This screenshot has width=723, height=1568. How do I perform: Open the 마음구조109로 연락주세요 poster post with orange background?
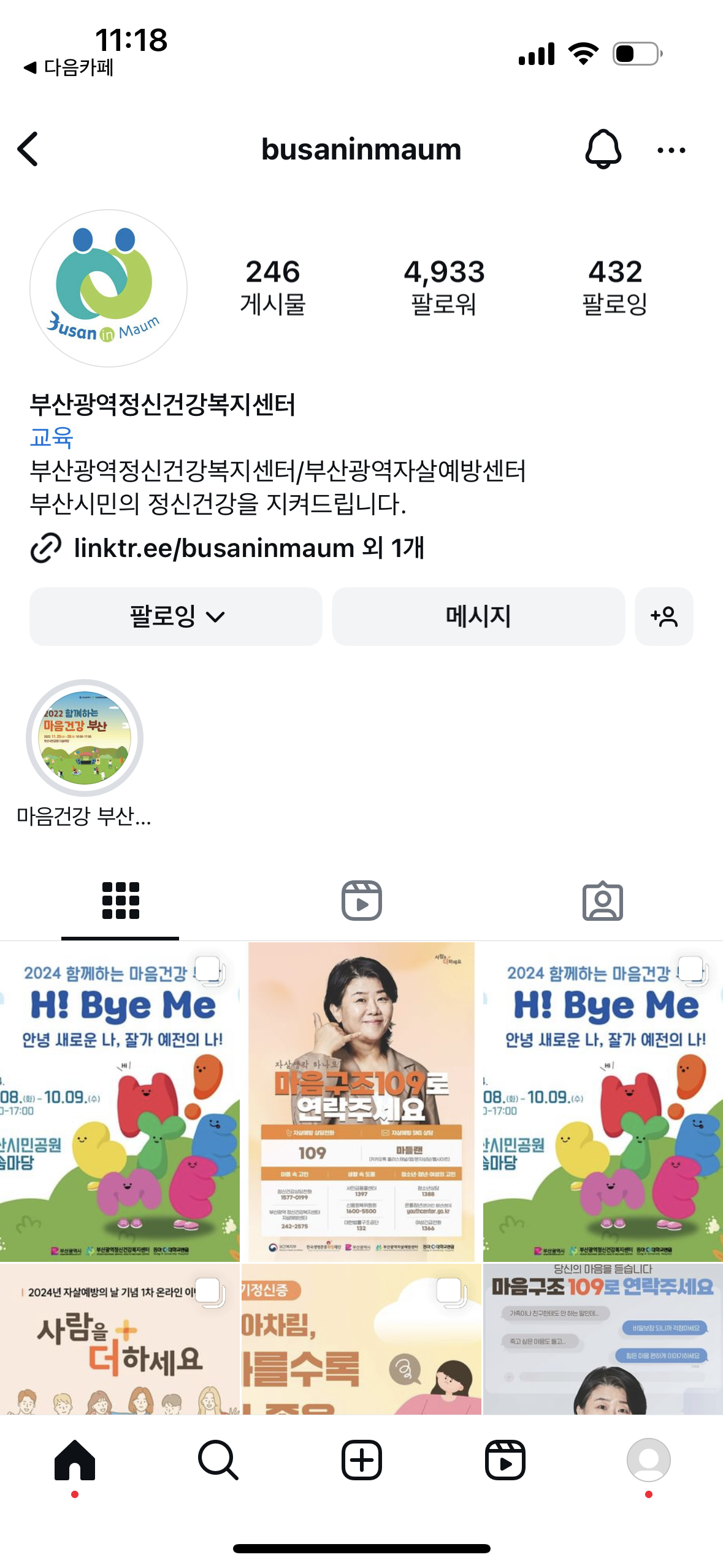tap(361, 1101)
